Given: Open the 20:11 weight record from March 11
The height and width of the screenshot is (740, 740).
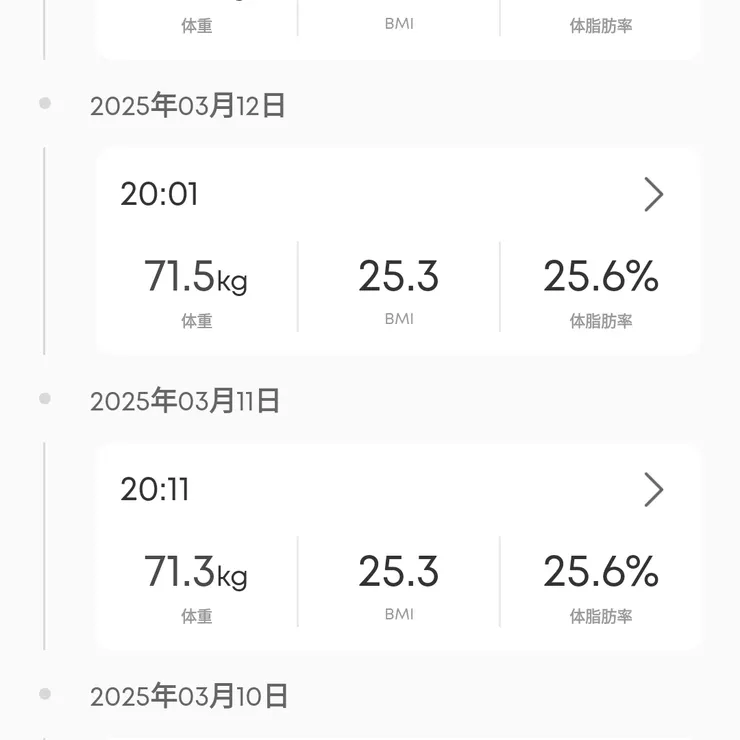Looking at the screenshot, I should [653, 490].
